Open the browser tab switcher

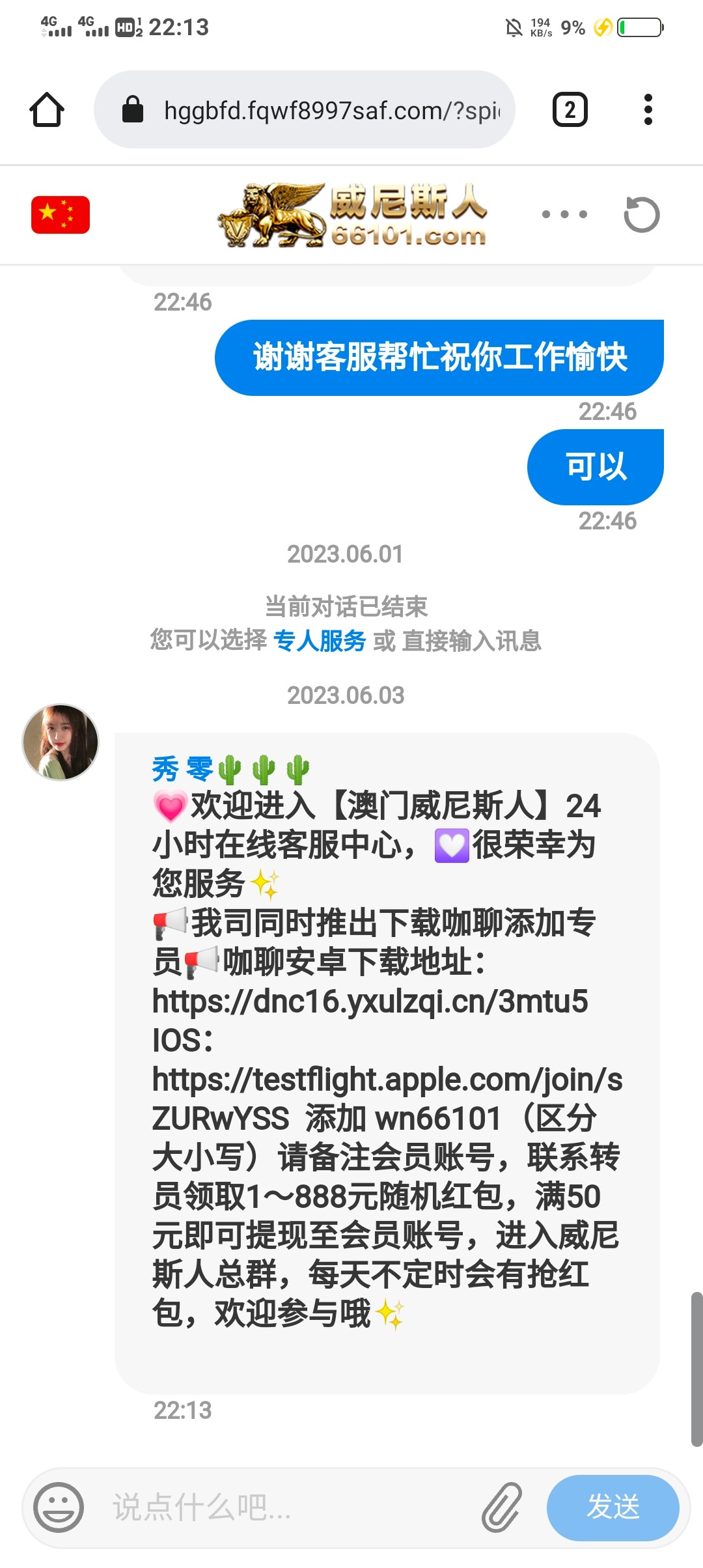570,109
